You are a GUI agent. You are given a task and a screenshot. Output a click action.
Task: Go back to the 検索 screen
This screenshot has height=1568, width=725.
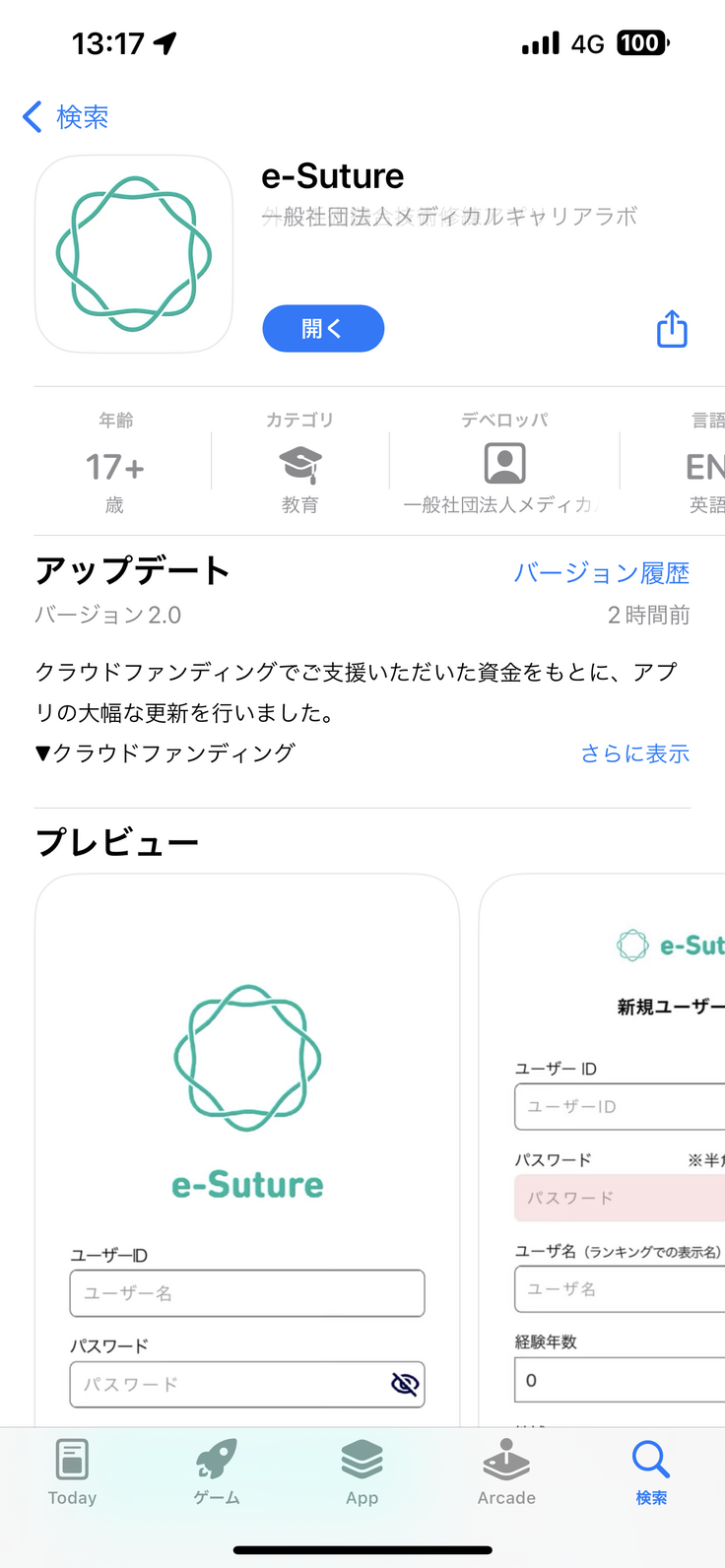[65, 117]
